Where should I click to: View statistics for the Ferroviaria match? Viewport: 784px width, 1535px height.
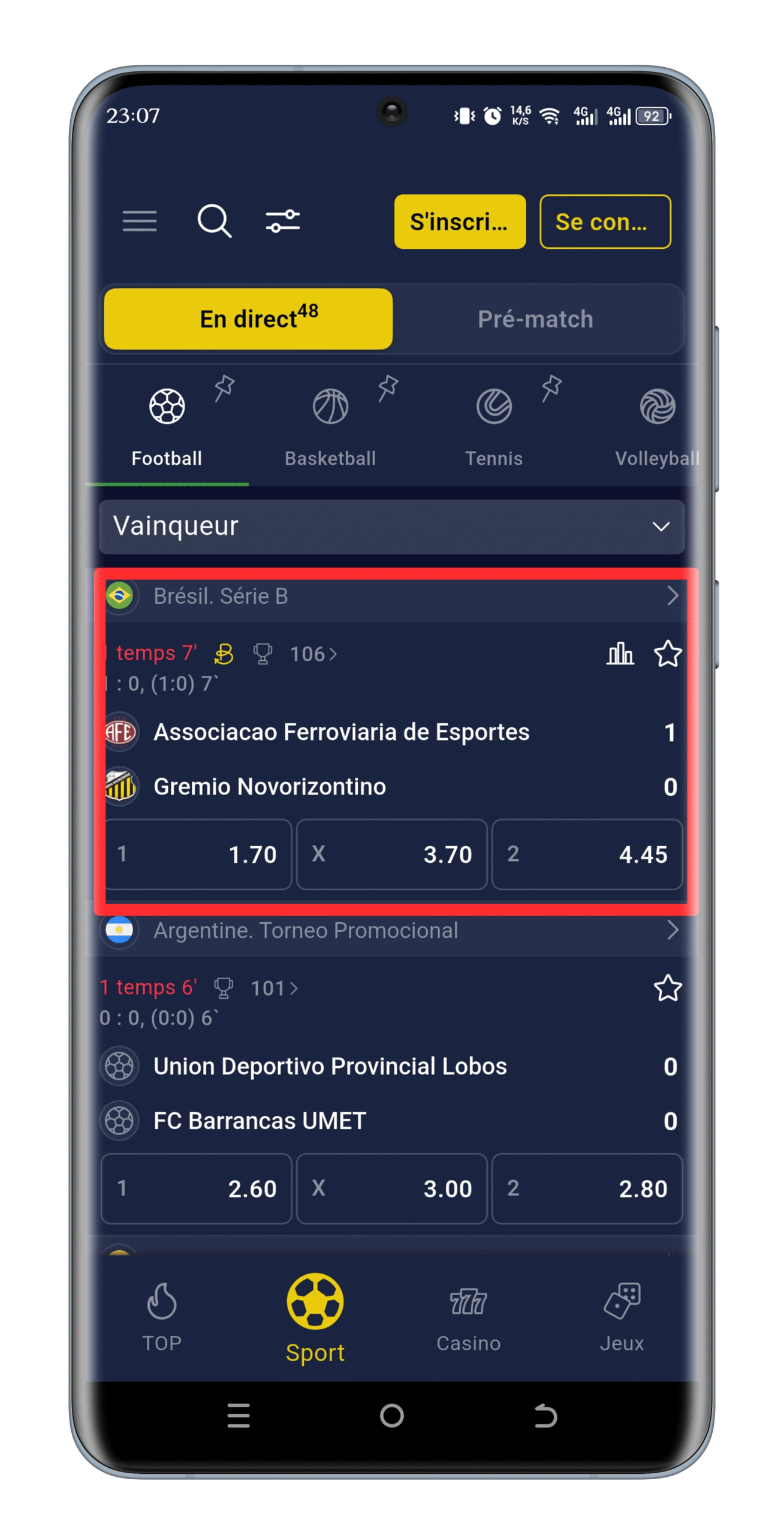coord(620,652)
